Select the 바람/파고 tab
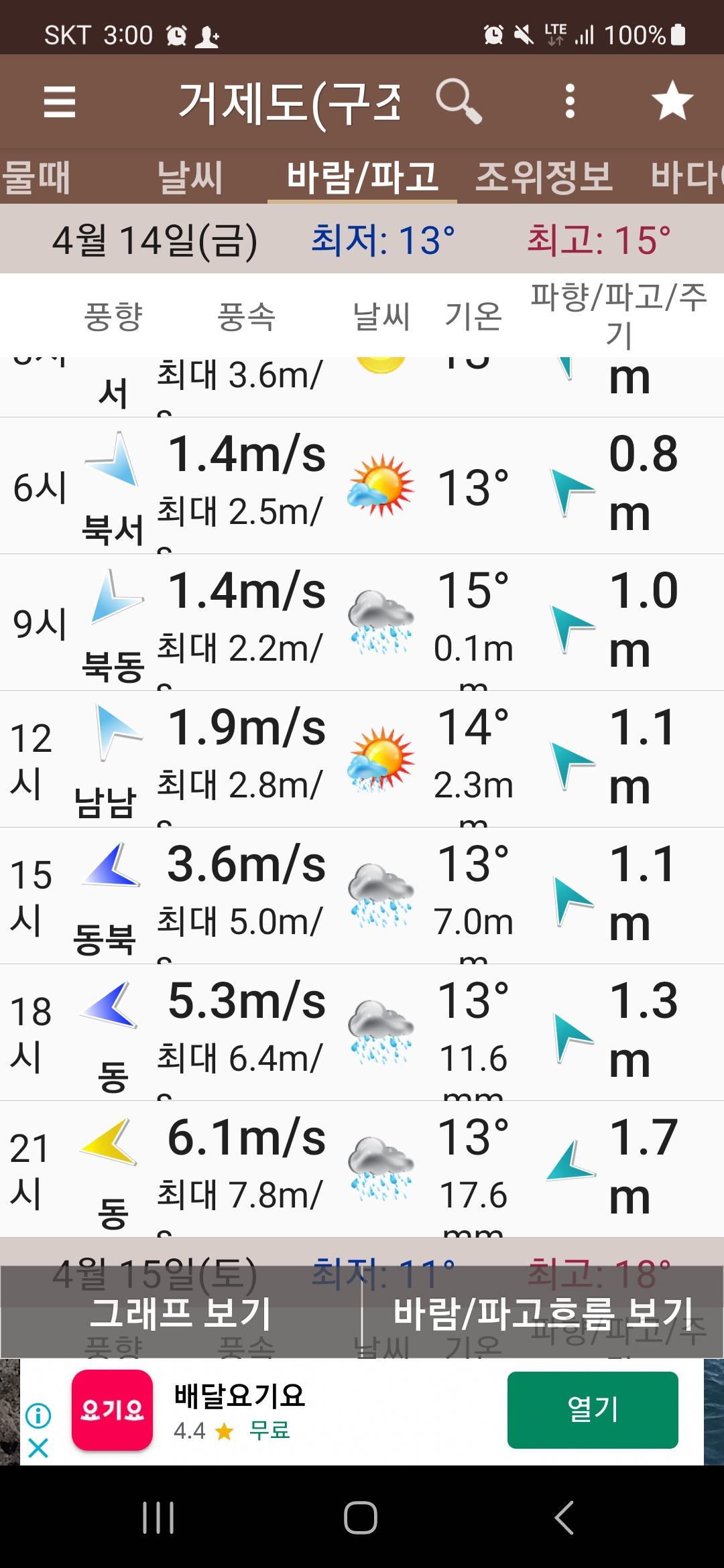Image resolution: width=724 pixels, height=1568 pixels. point(362,178)
